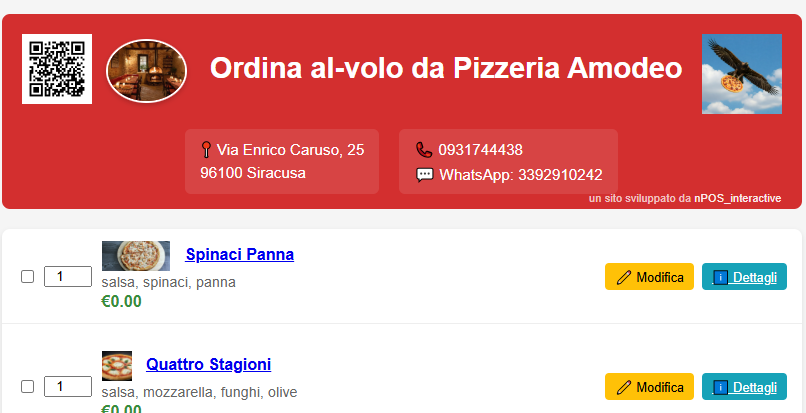This screenshot has width=806, height=413.
Task: Show Dettagli for Quattro Stagioni
Action: [x=744, y=387]
